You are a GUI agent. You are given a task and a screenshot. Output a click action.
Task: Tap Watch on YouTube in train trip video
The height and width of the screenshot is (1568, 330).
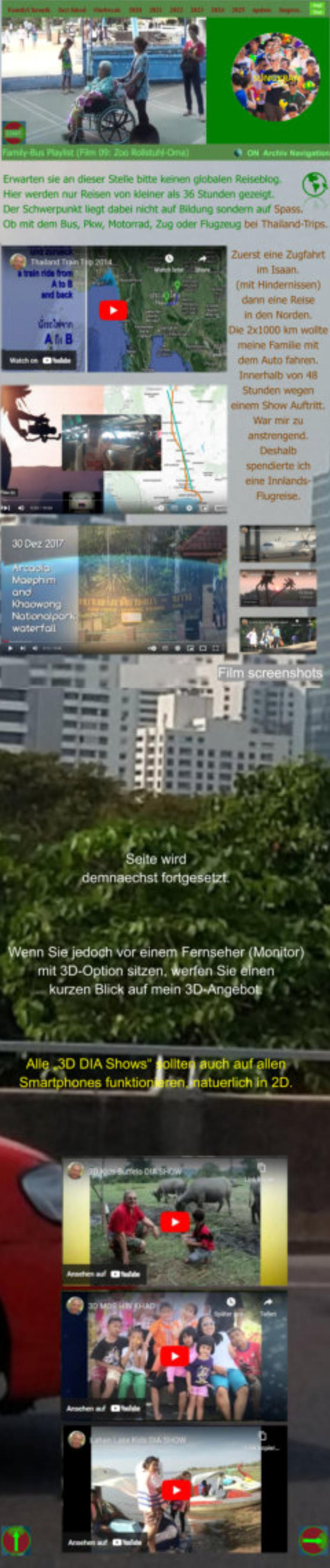click(x=40, y=361)
